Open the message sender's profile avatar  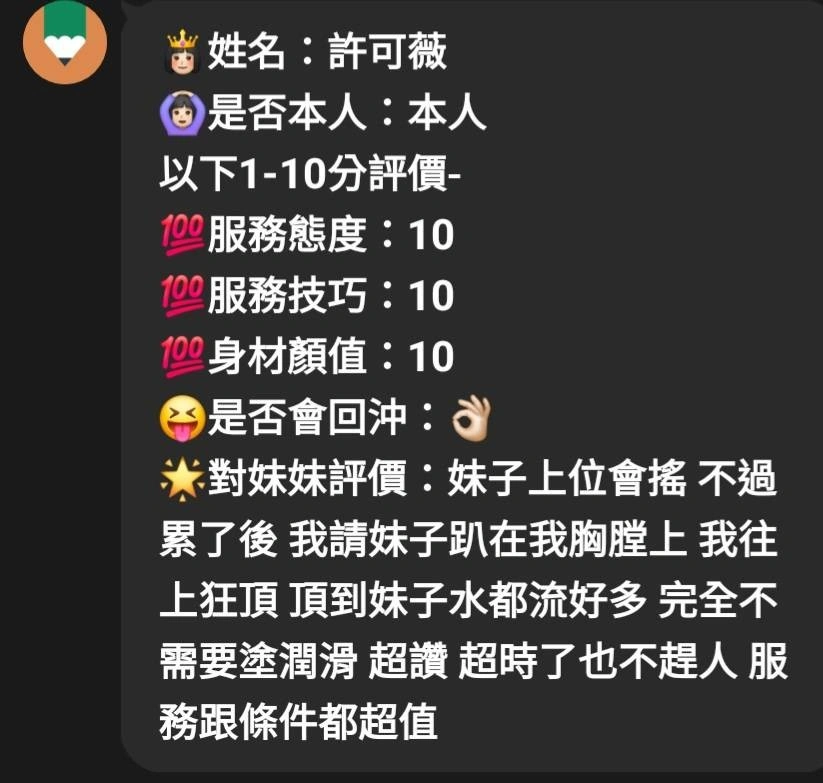[65, 43]
